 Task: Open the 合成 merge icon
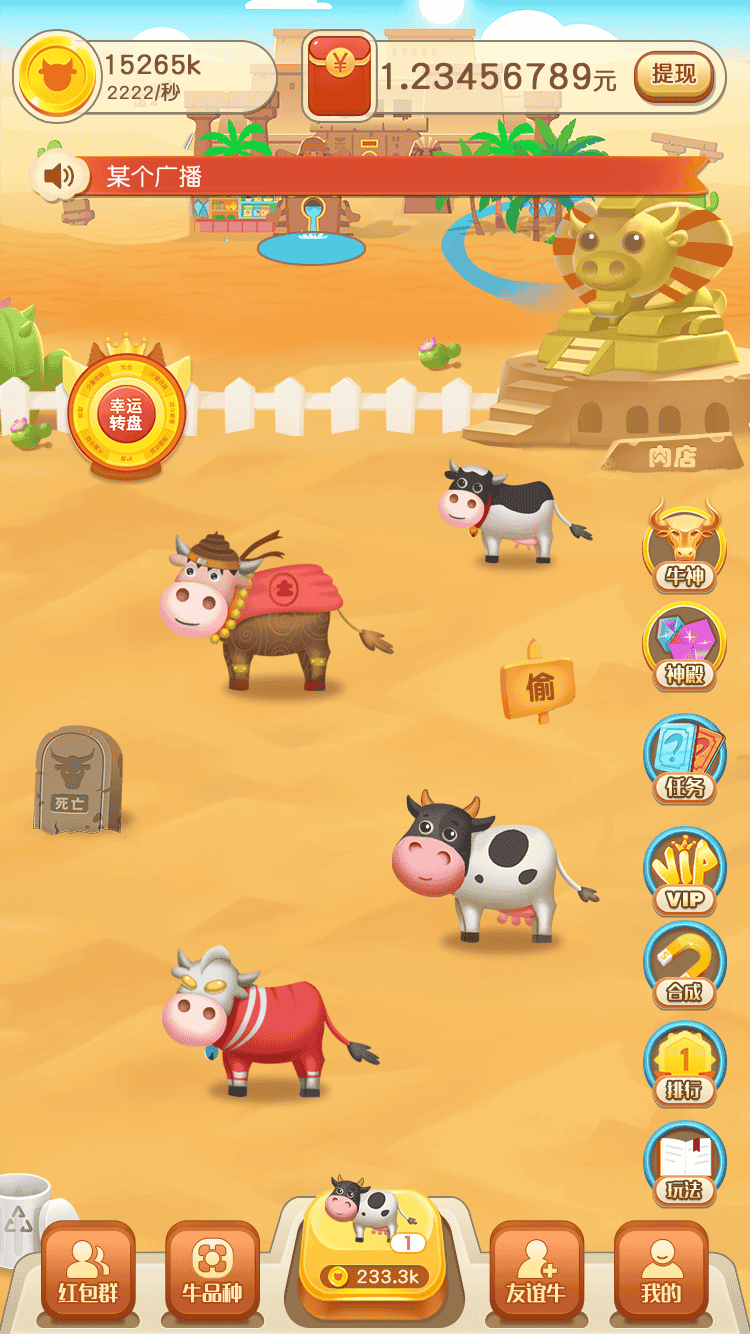tap(684, 964)
